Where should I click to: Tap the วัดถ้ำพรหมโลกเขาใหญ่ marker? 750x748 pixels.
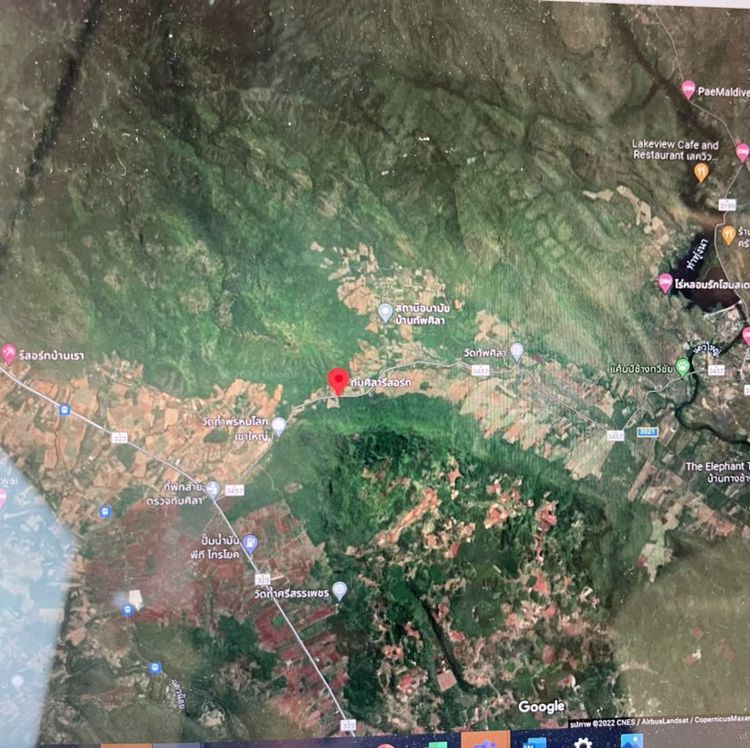(x=279, y=426)
